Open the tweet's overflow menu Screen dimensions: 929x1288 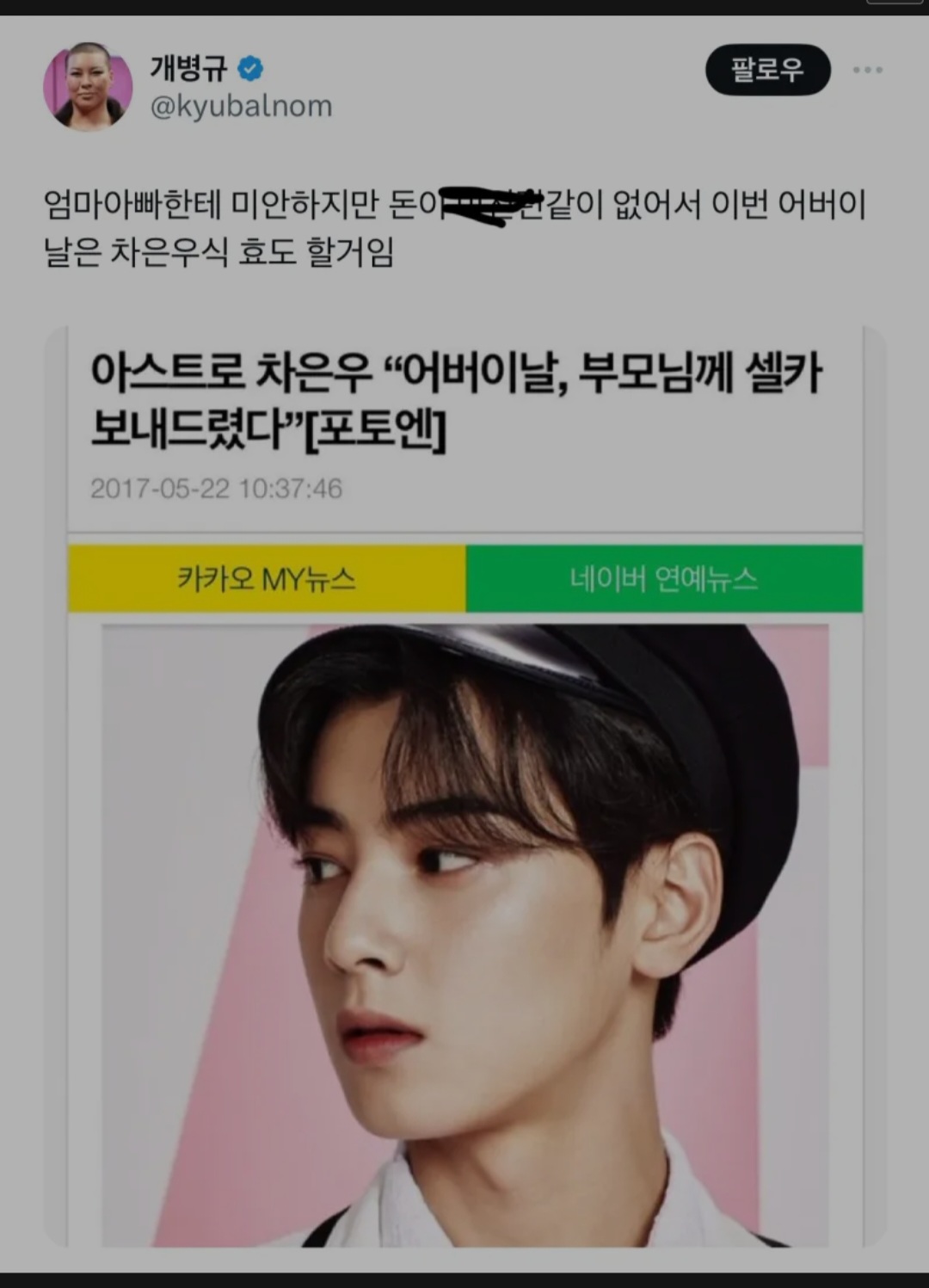pos(867,70)
